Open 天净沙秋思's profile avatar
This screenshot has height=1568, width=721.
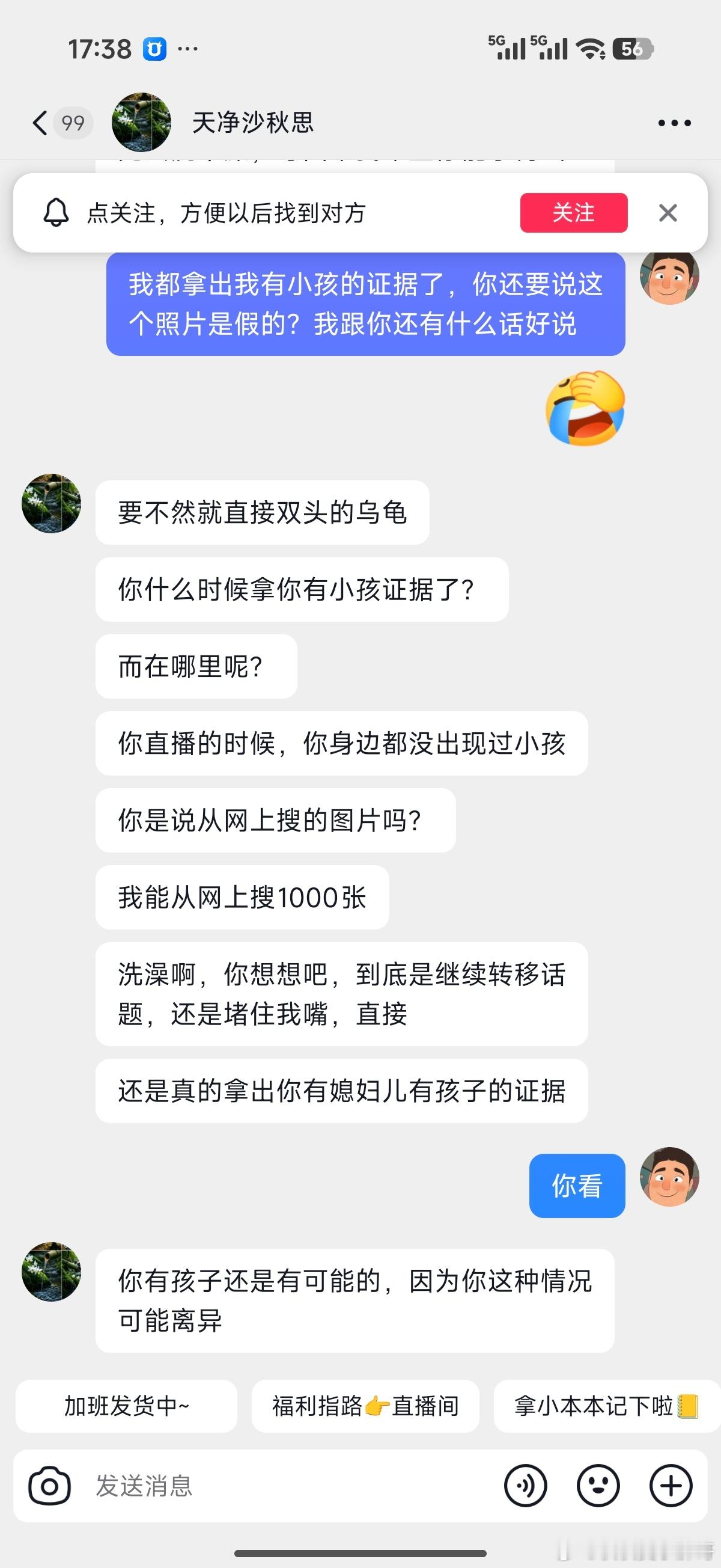[x=141, y=120]
